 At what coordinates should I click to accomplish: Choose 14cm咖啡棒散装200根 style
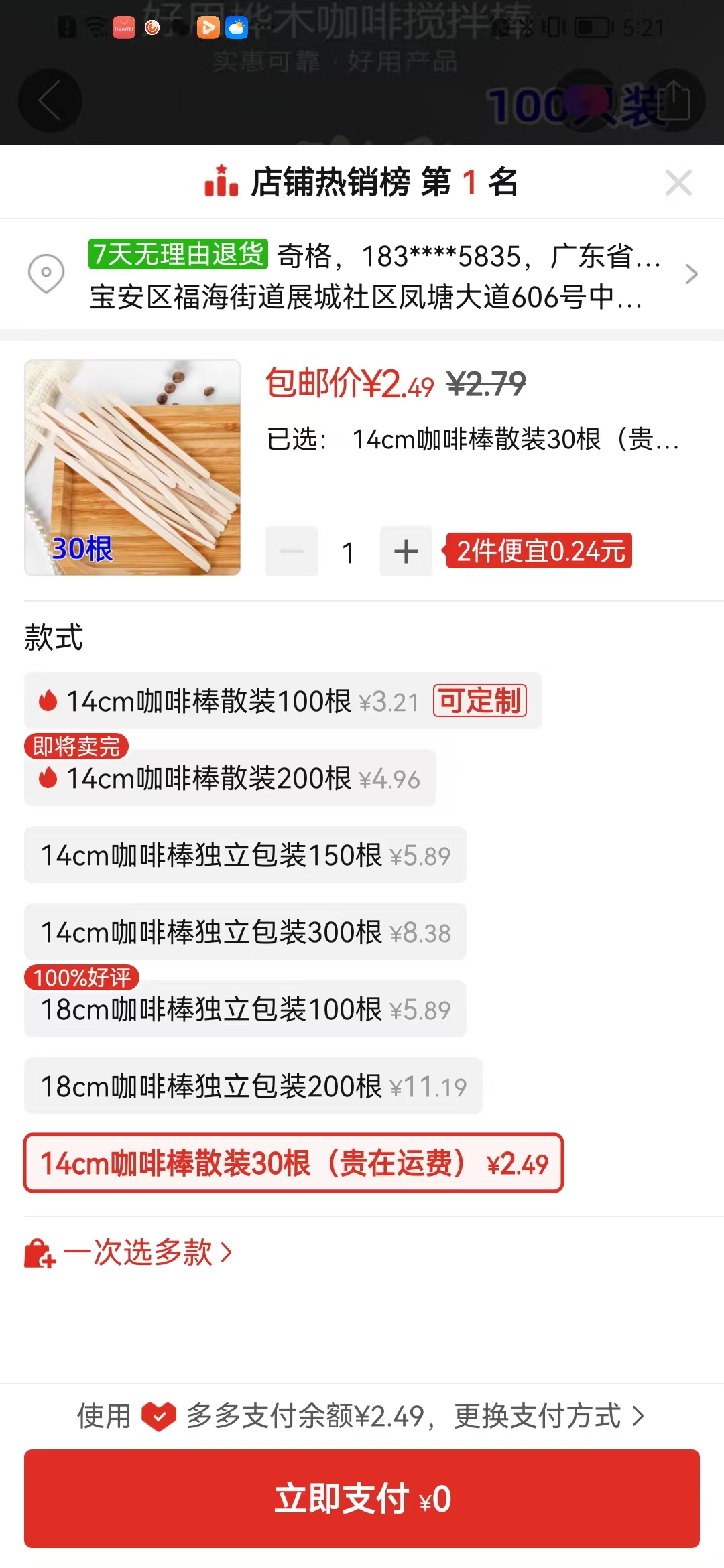tap(230, 779)
